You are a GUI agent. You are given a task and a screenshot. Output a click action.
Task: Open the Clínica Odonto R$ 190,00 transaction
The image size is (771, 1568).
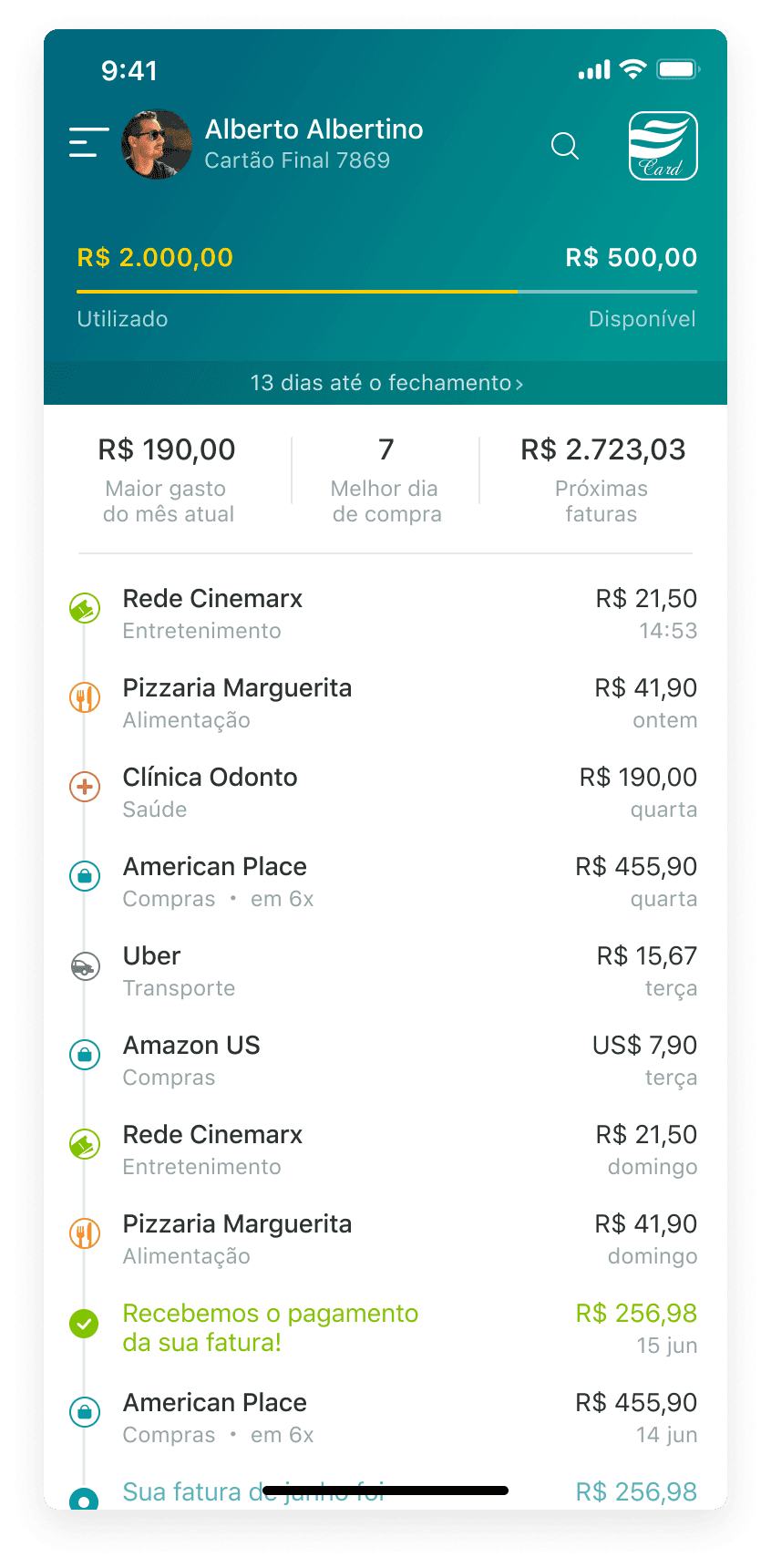click(x=385, y=792)
